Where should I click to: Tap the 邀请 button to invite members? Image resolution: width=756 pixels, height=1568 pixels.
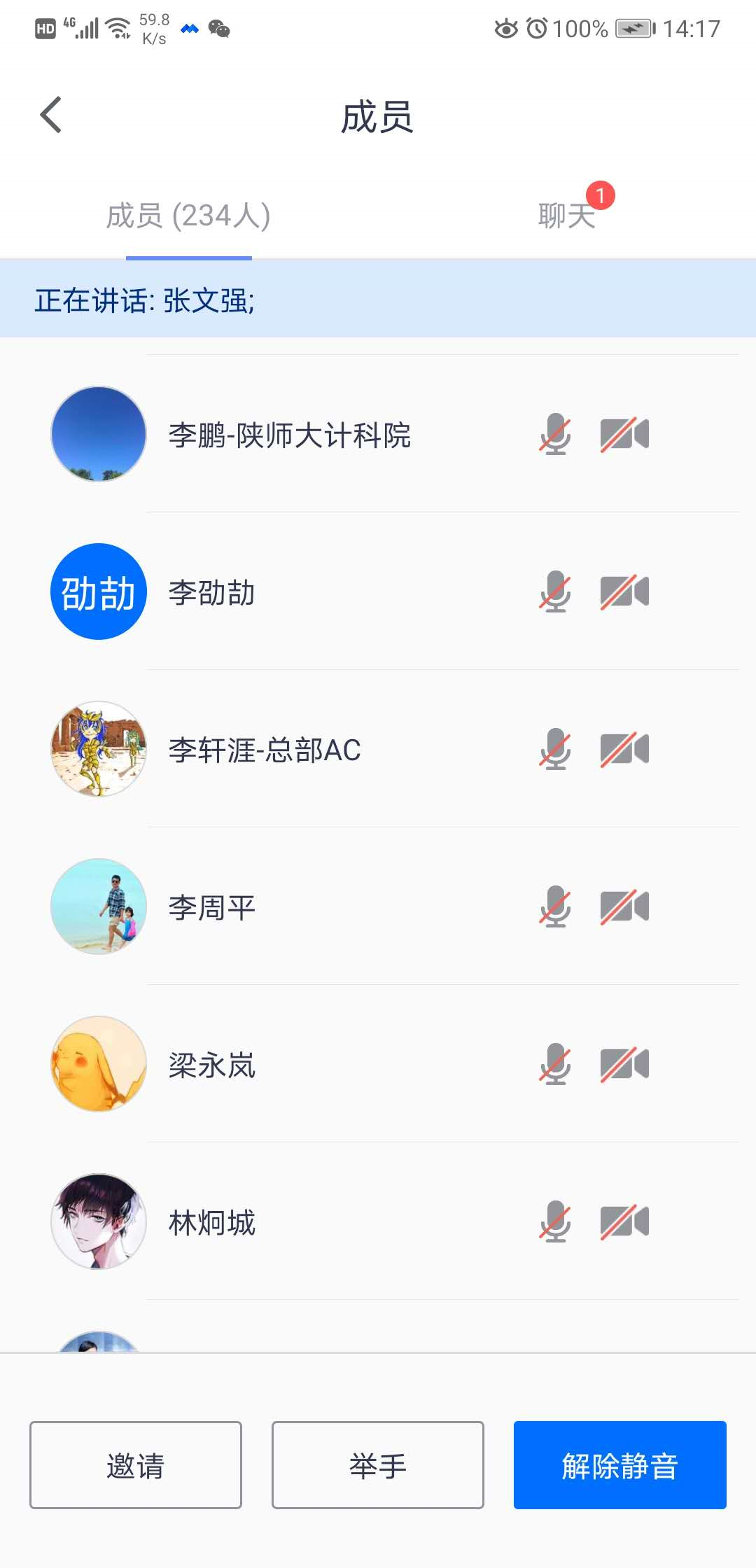pos(136,1465)
